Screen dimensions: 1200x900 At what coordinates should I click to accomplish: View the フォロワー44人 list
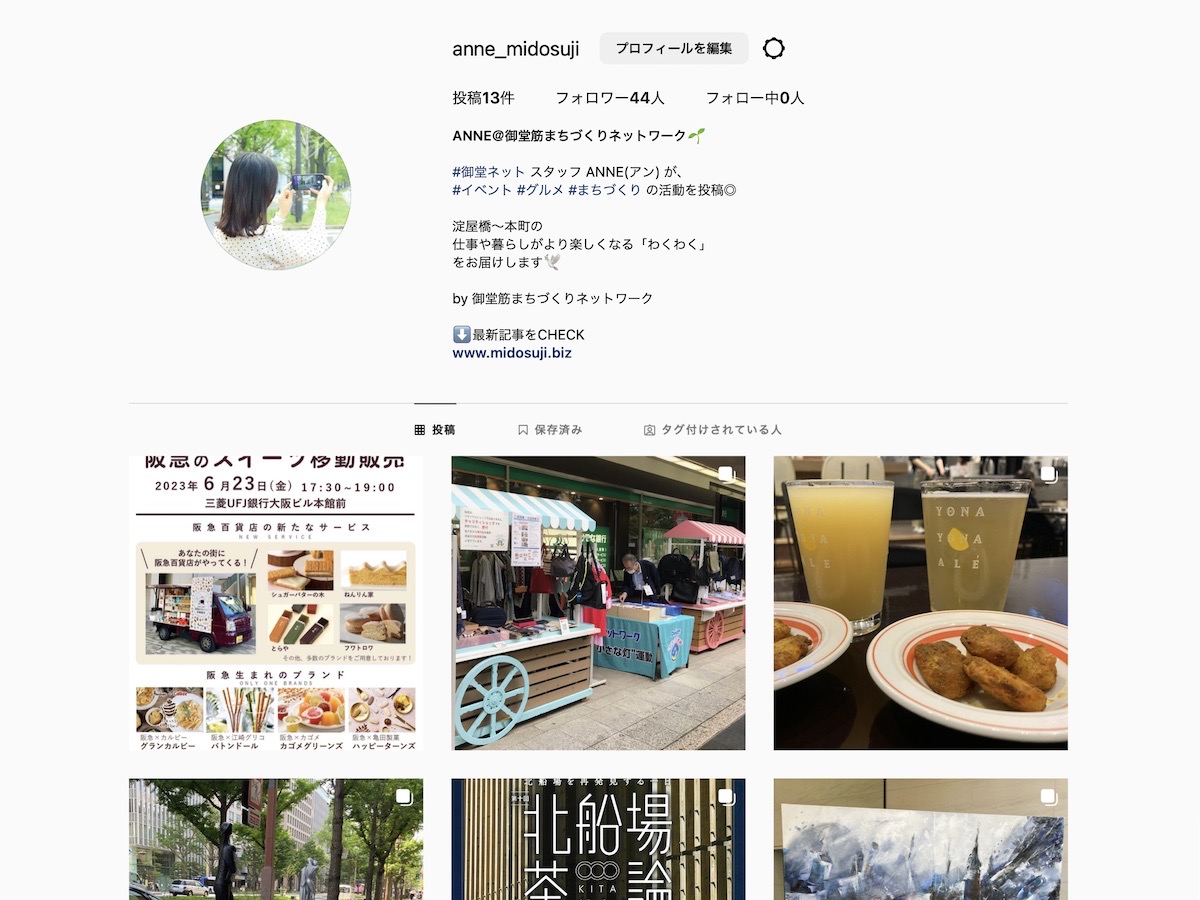click(x=609, y=98)
